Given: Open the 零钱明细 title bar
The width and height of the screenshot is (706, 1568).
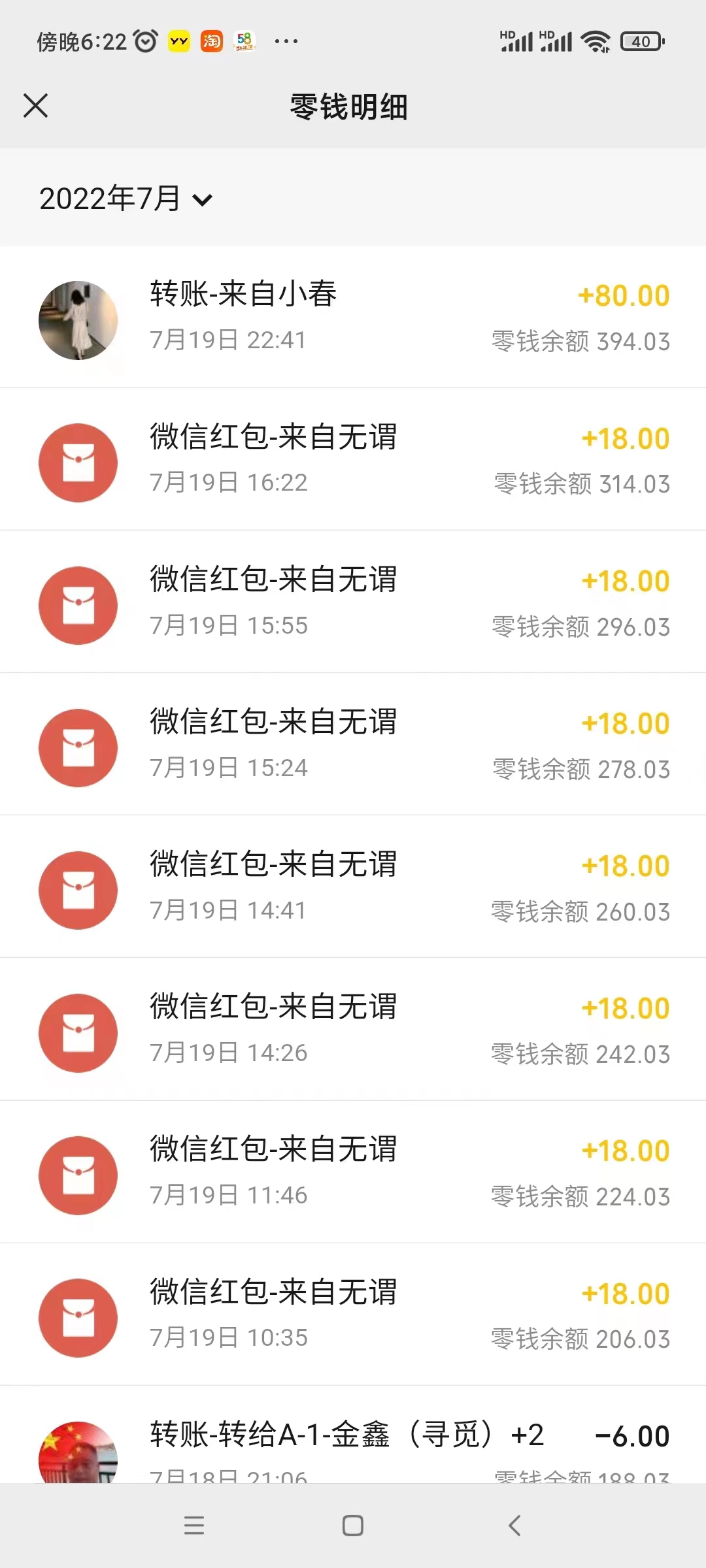Looking at the screenshot, I should tap(348, 108).
